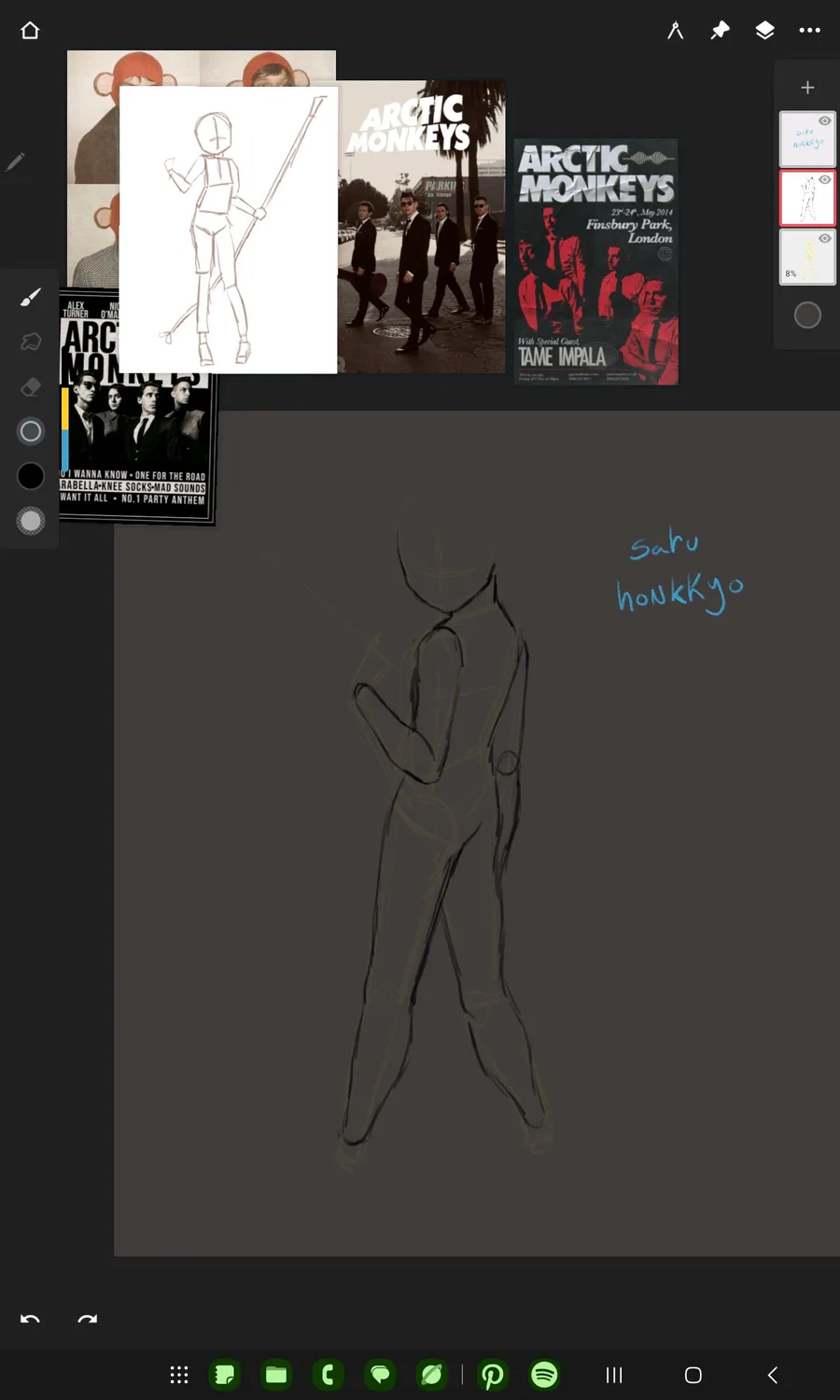Screen dimensions: 840x1400
Task: Tap the system back button
Action: click(772, 1375)
